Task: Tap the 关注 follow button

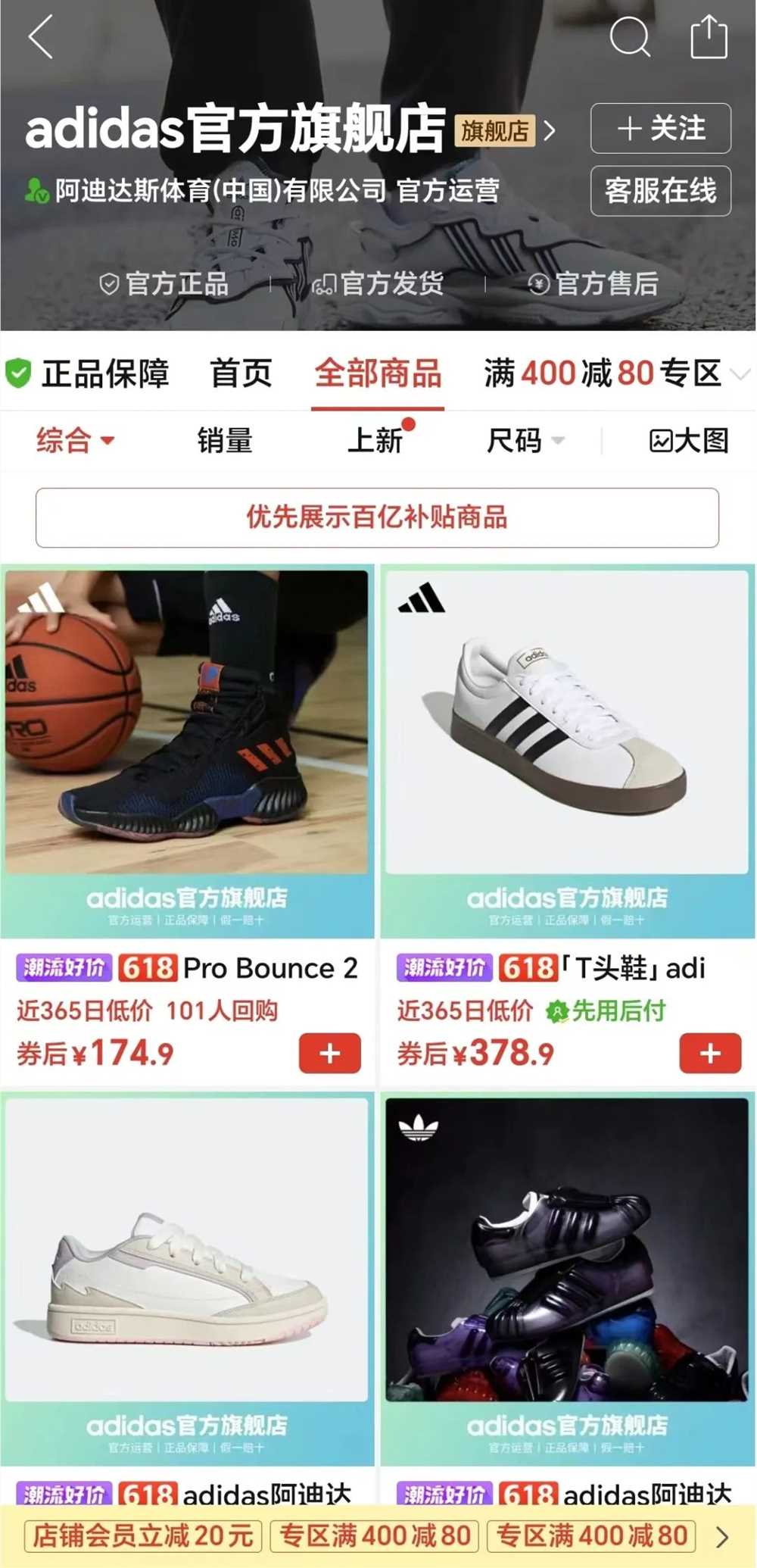Action: point(659,127)
